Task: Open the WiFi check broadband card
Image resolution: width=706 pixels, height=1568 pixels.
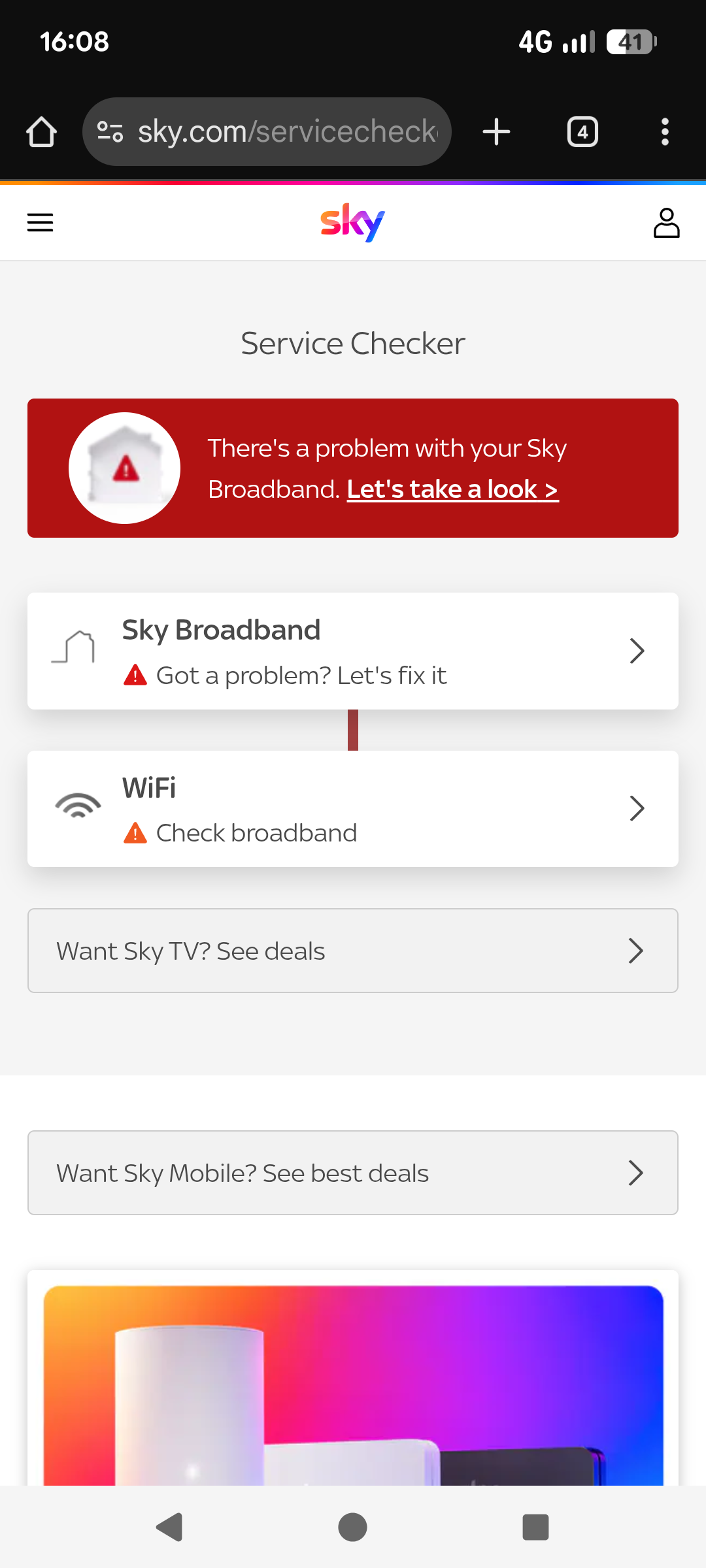Action: coord(353,809)
